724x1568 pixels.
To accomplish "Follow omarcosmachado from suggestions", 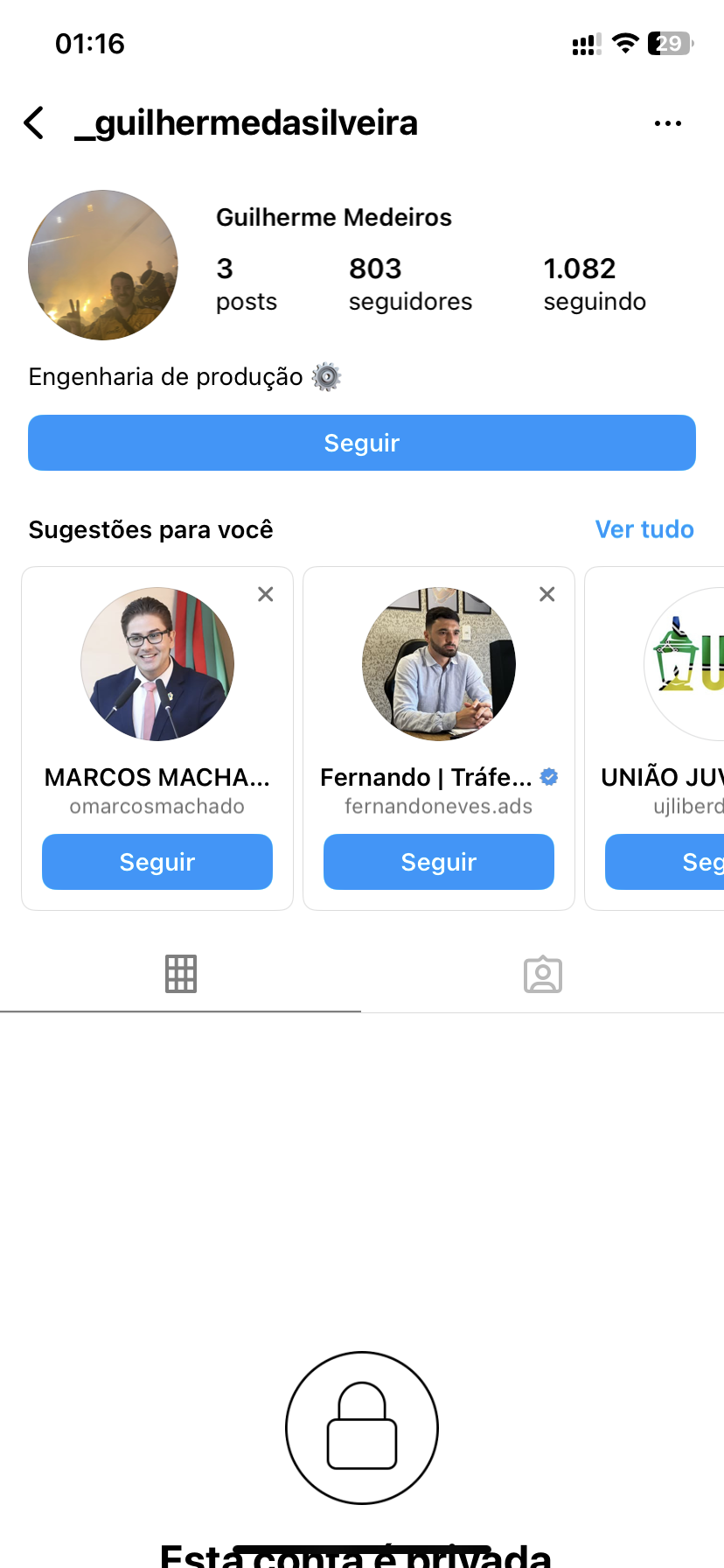I will coord(157,862).
